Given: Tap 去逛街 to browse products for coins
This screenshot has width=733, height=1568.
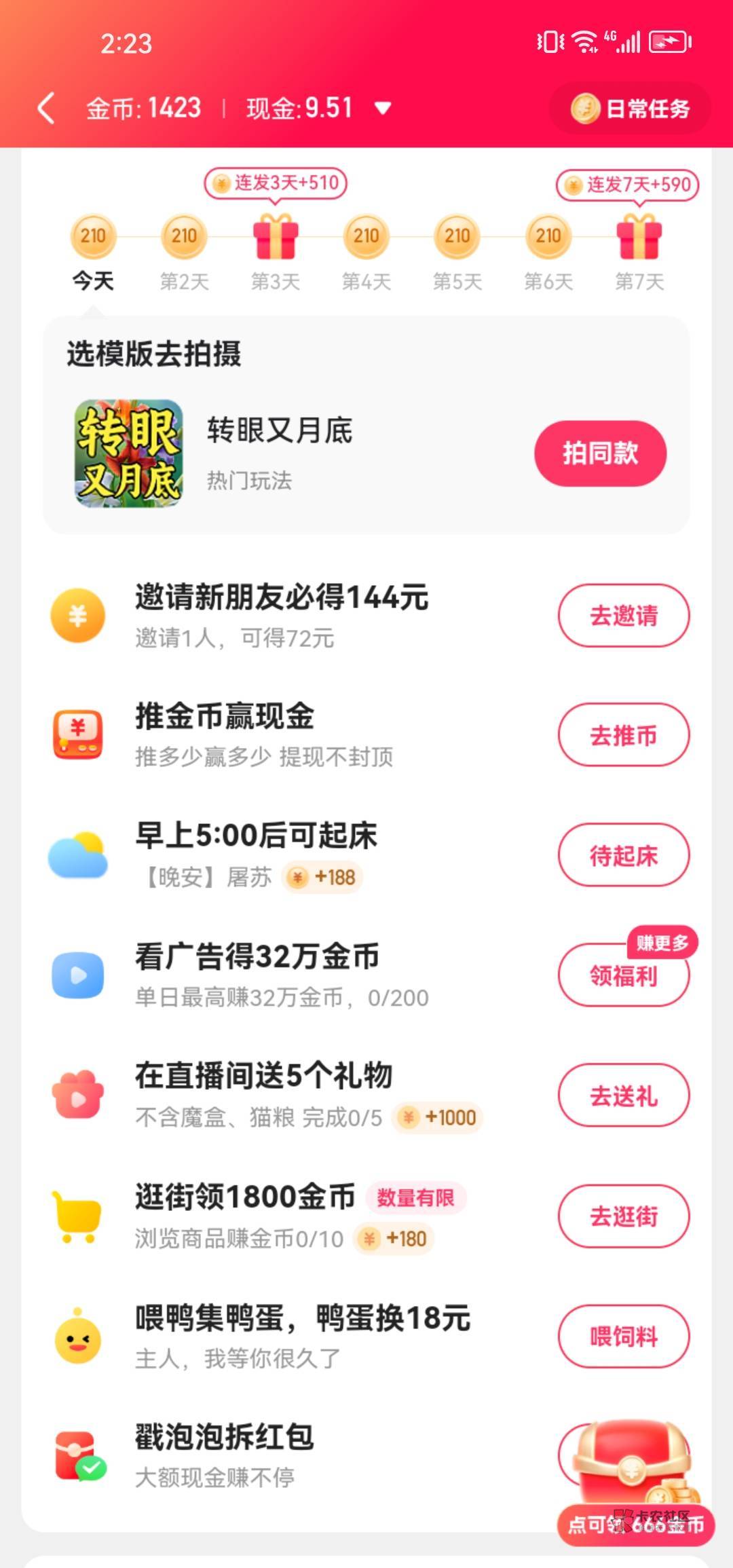Looking at the screenshot, I should (x=623, y=1216).
